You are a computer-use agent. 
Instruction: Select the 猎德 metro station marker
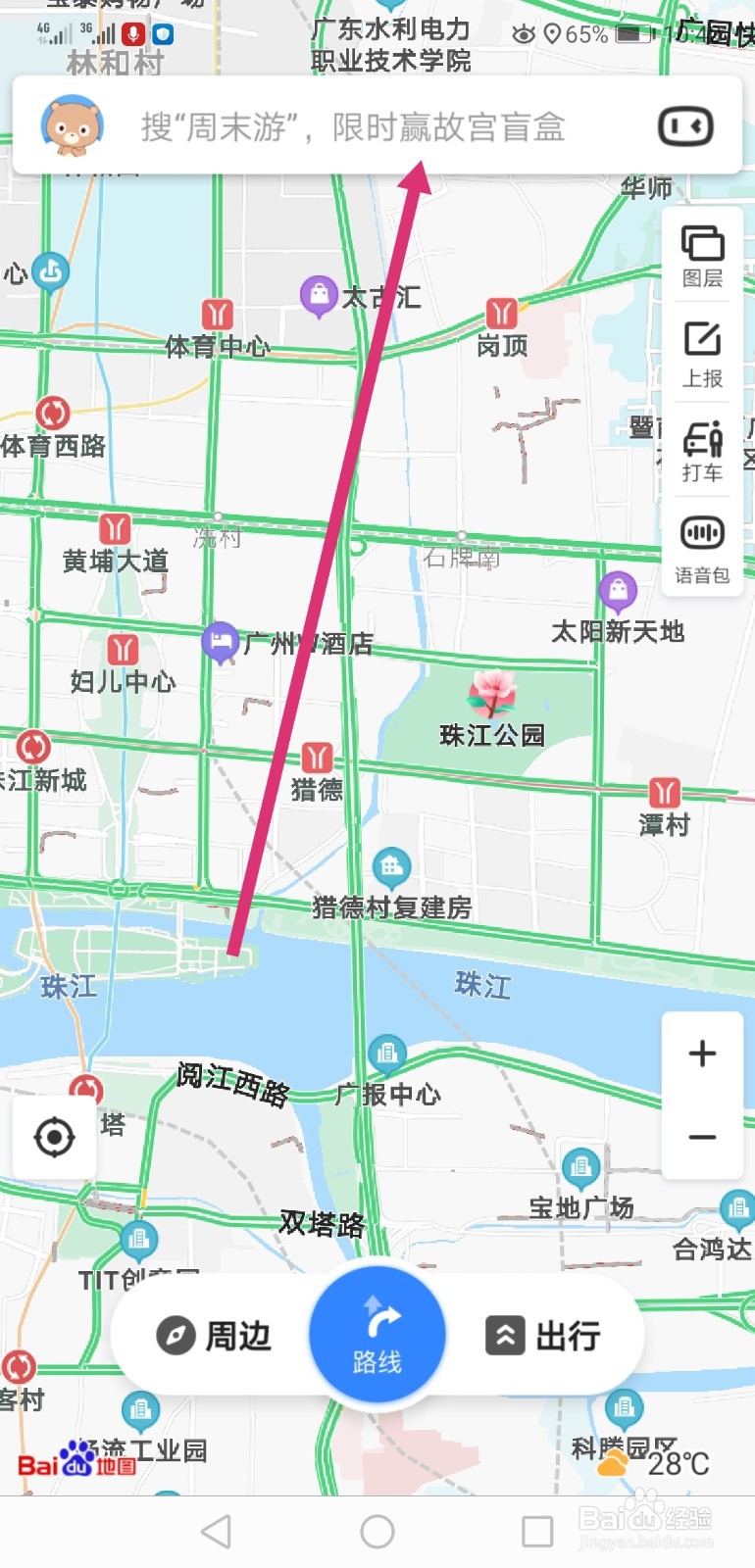[317, 759]
